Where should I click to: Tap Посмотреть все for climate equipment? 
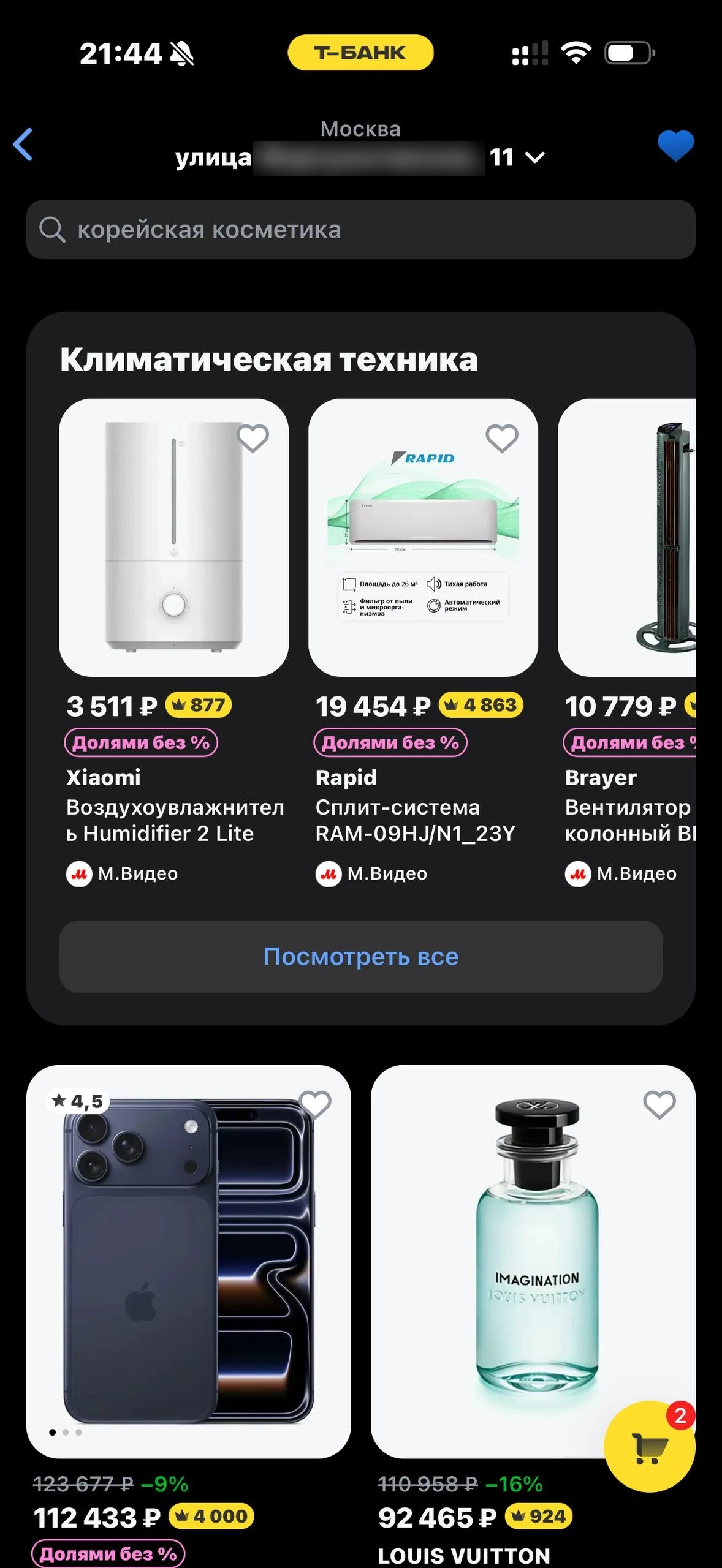coord(360,957)
